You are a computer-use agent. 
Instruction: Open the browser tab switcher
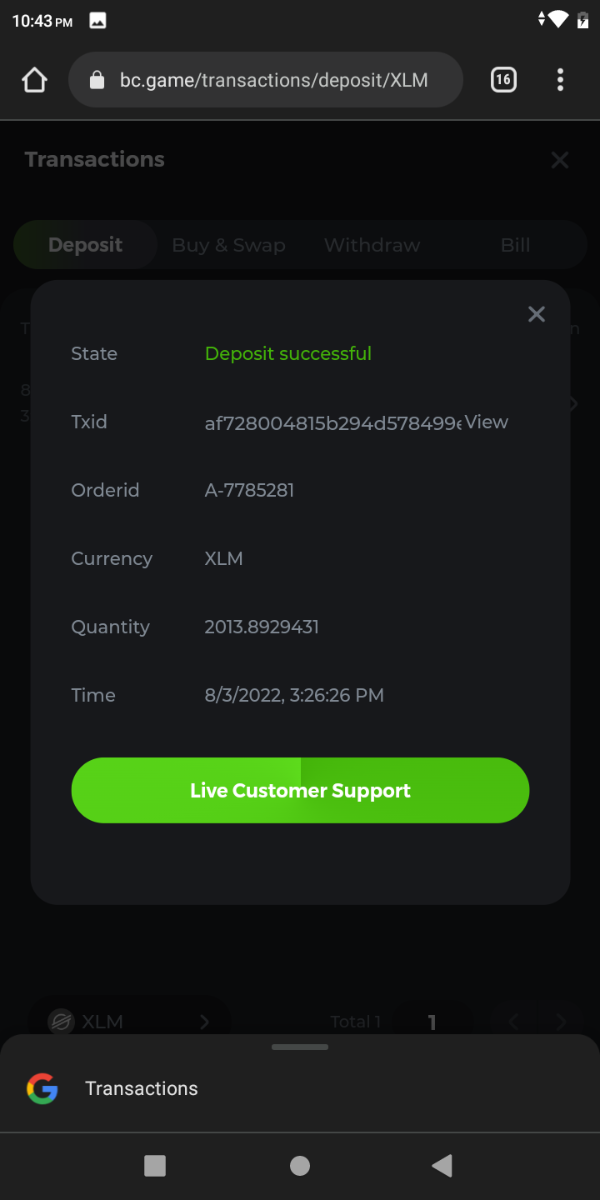(x=503, y=80)
